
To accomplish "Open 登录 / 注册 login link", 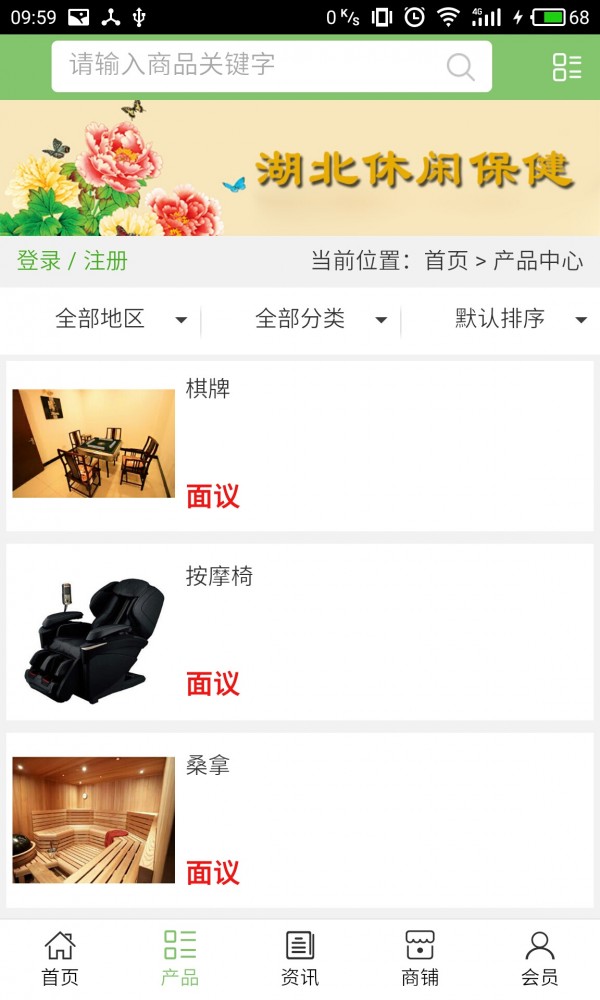I will (x=72, y=261).
